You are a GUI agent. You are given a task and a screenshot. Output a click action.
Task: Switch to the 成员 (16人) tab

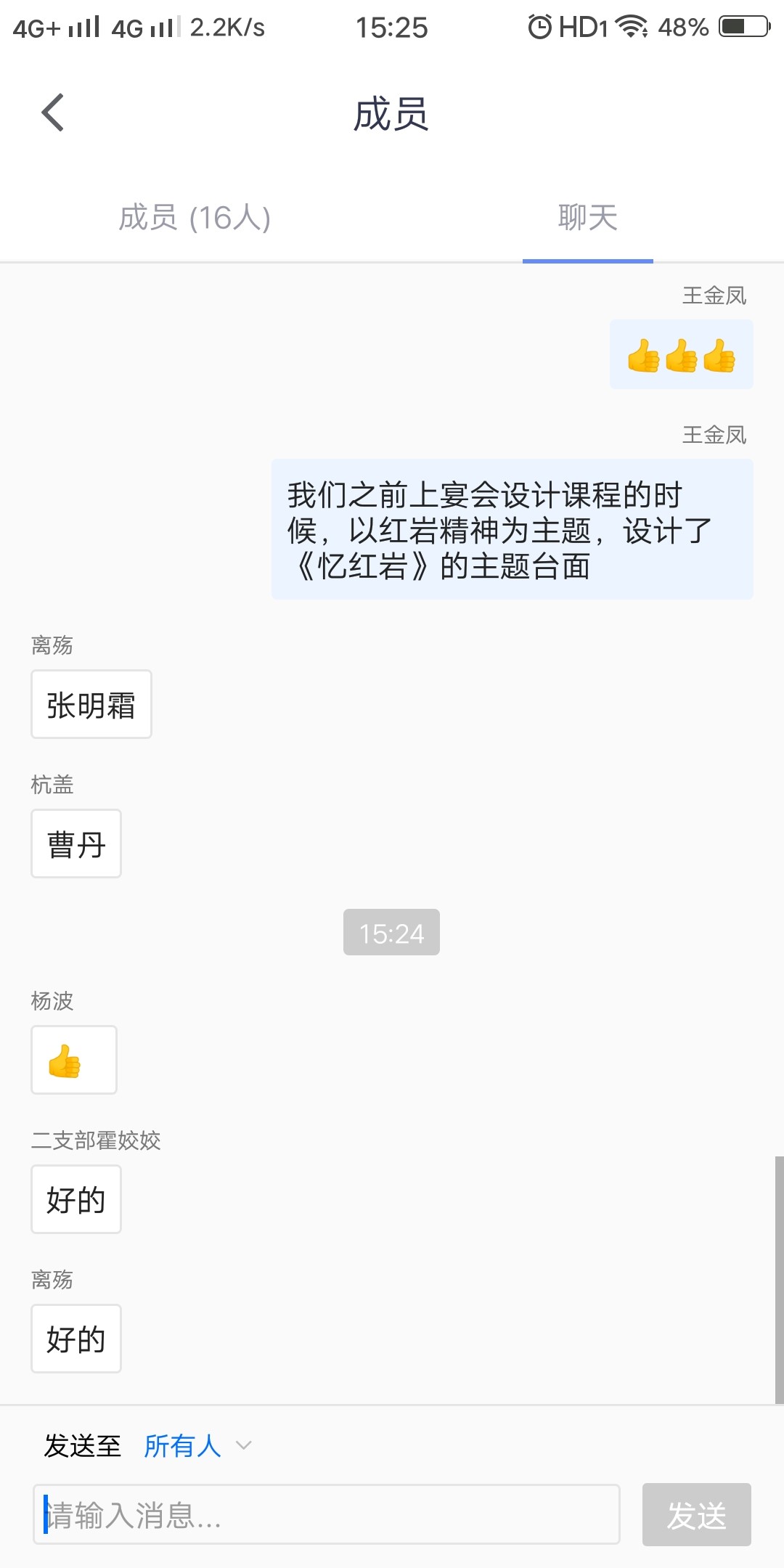click(x=195, y=218)
